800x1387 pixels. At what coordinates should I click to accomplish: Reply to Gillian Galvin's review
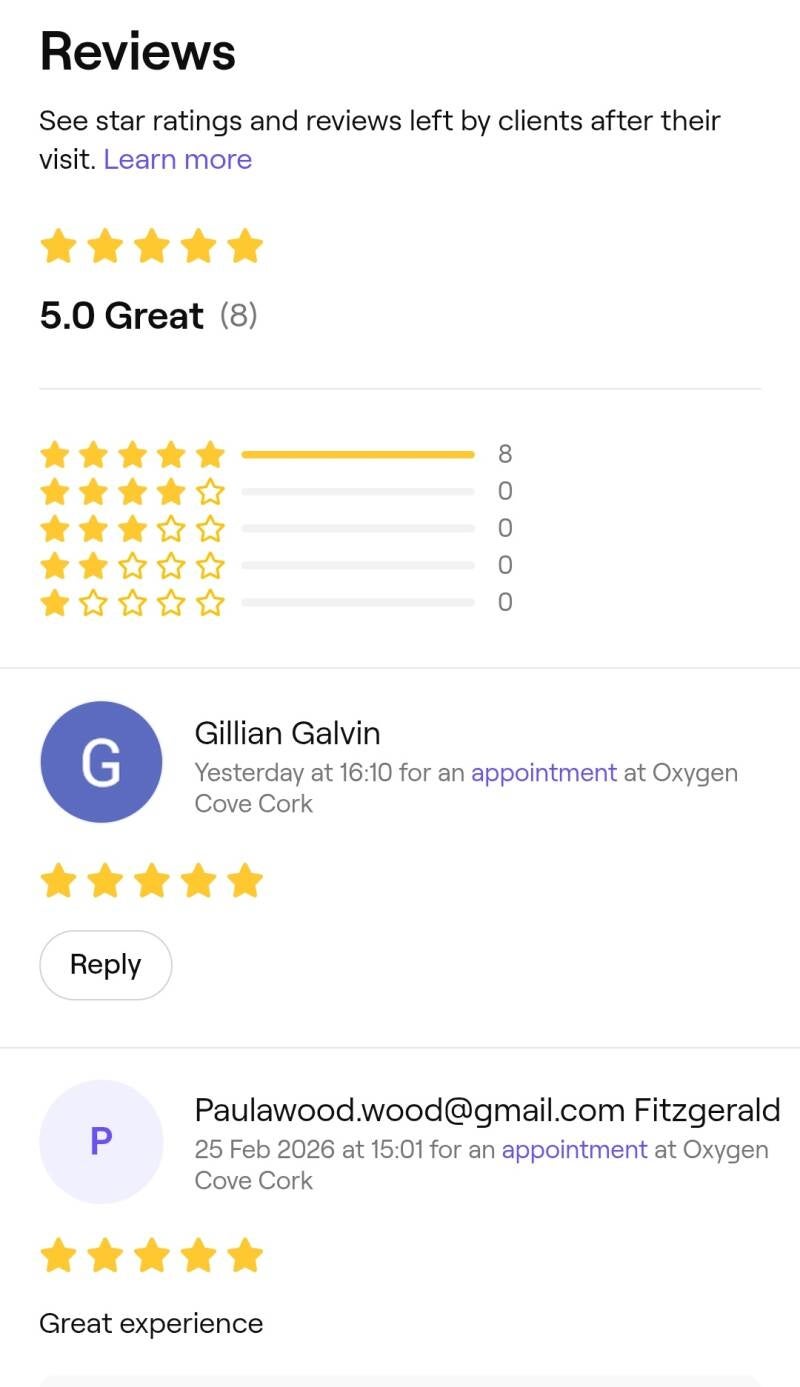[x=106, y=965]
